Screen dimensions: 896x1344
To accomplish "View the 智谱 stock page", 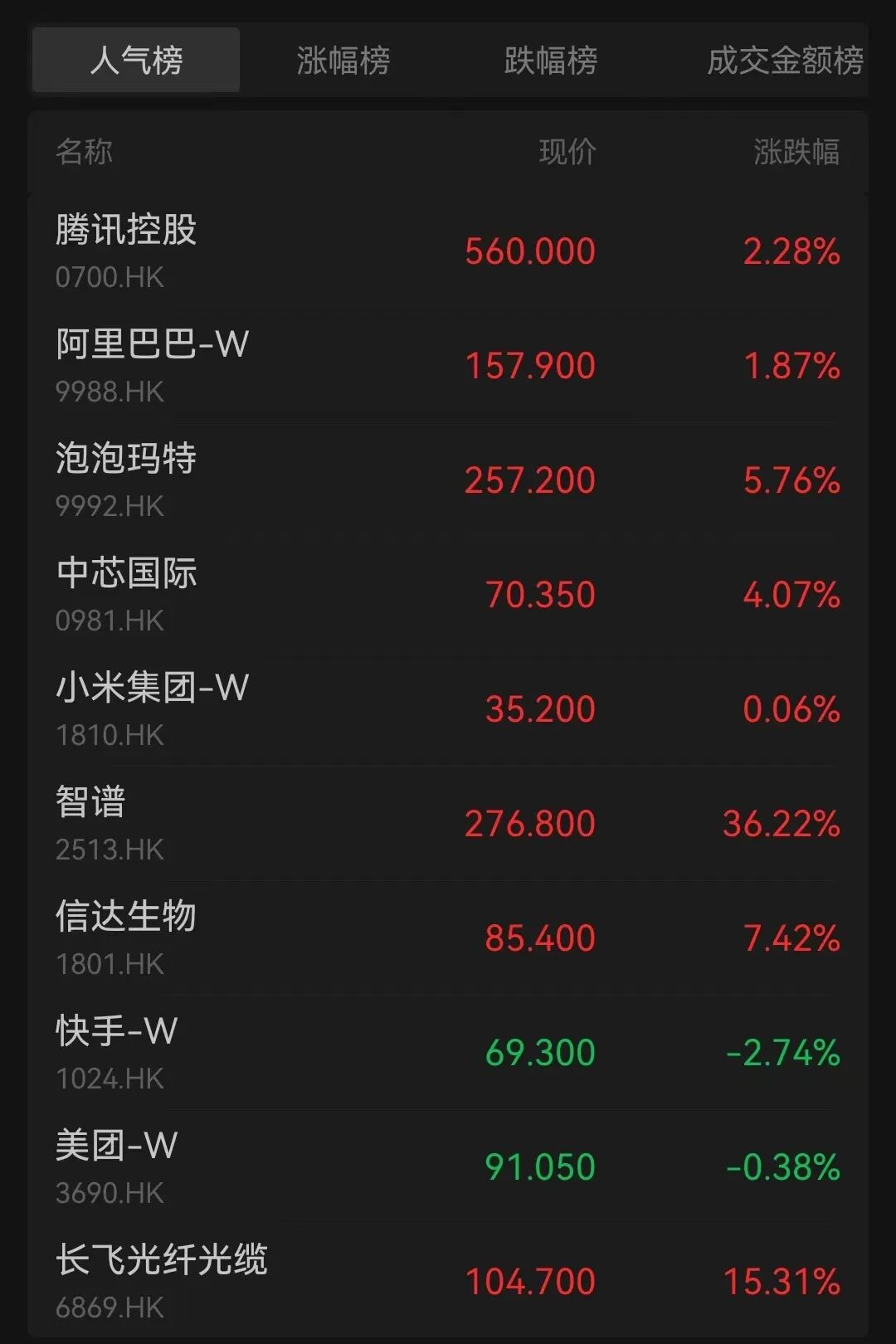I will click(448, 824).
